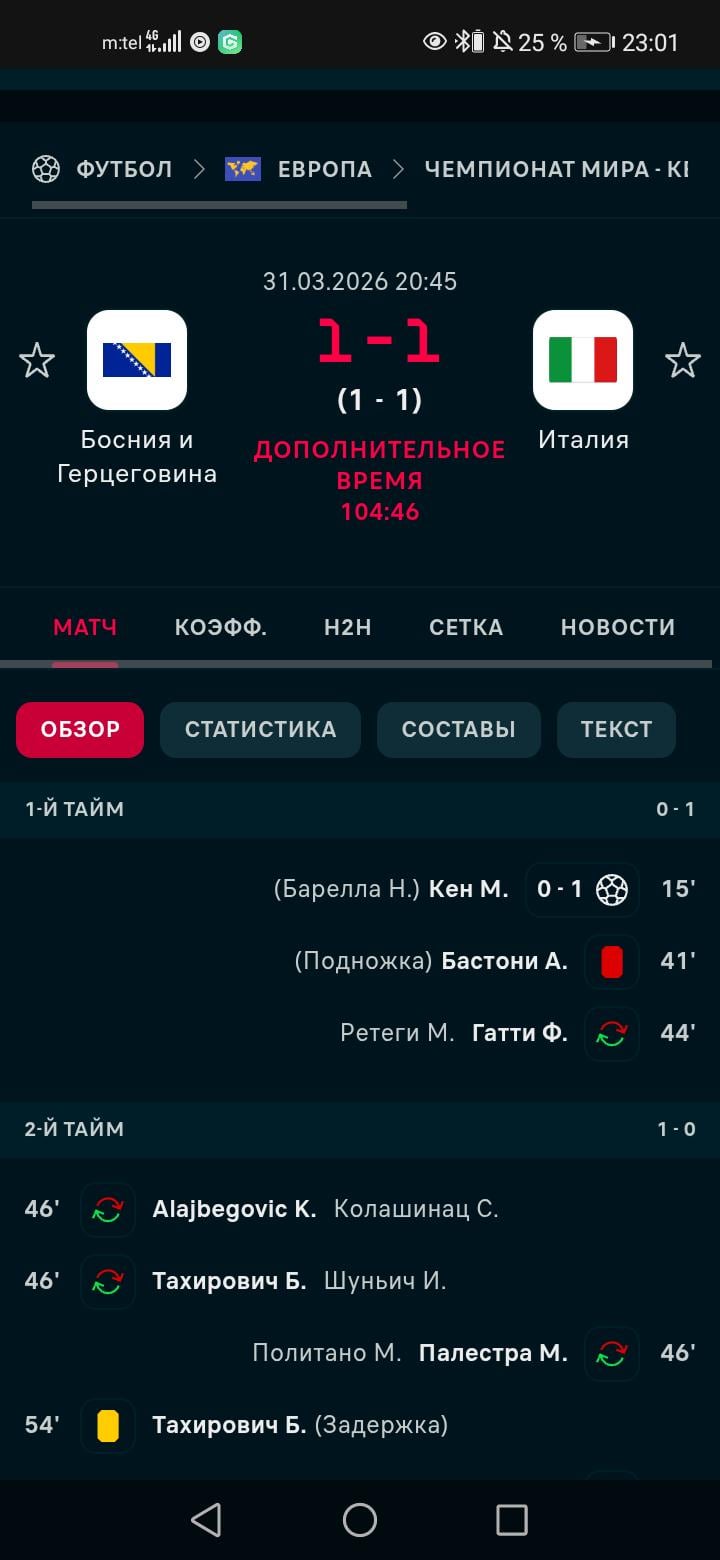Open the ЧЕМПИОНАТ МИРА breadcrumb
This screenshot has height=1560, width=720.
556,169
